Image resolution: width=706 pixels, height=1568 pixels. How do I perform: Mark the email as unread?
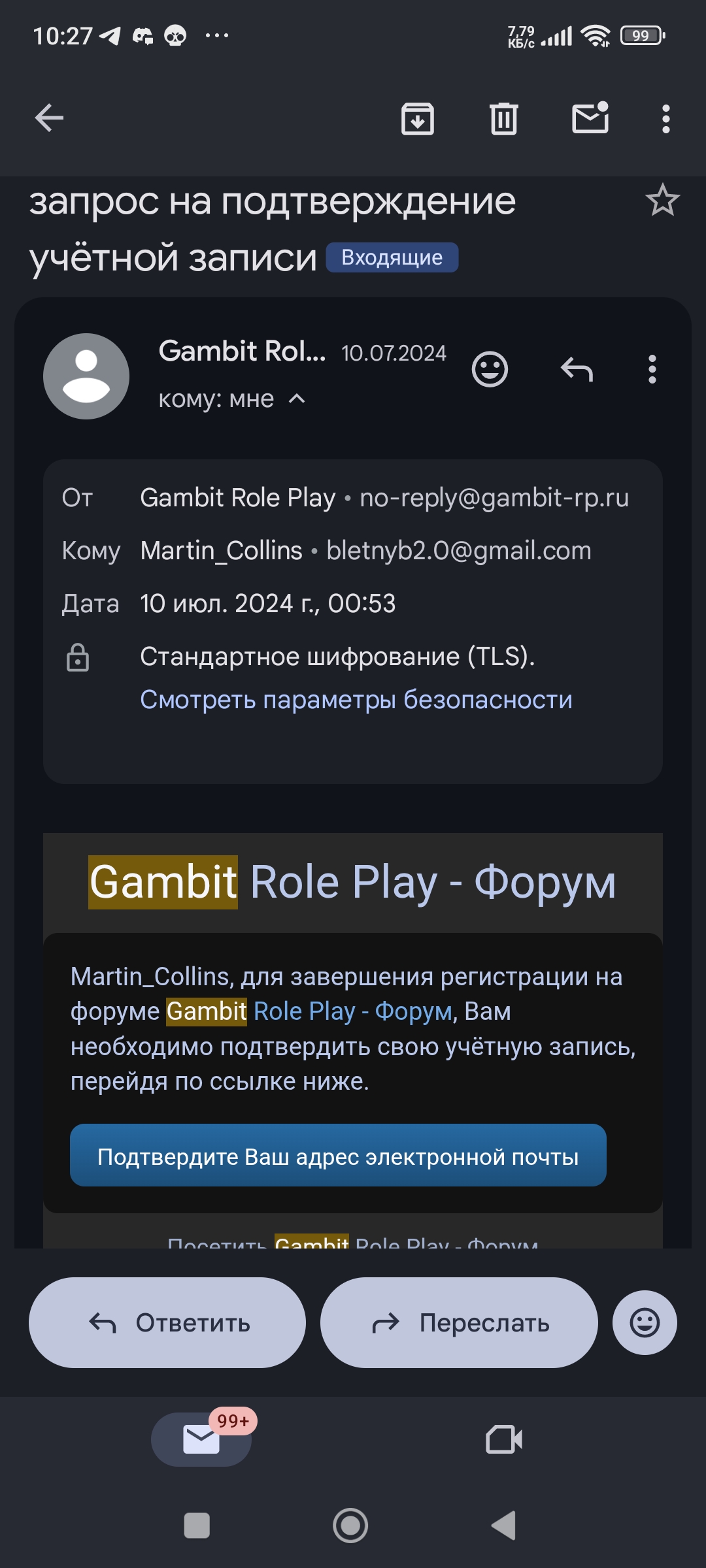tap(590, 119)
